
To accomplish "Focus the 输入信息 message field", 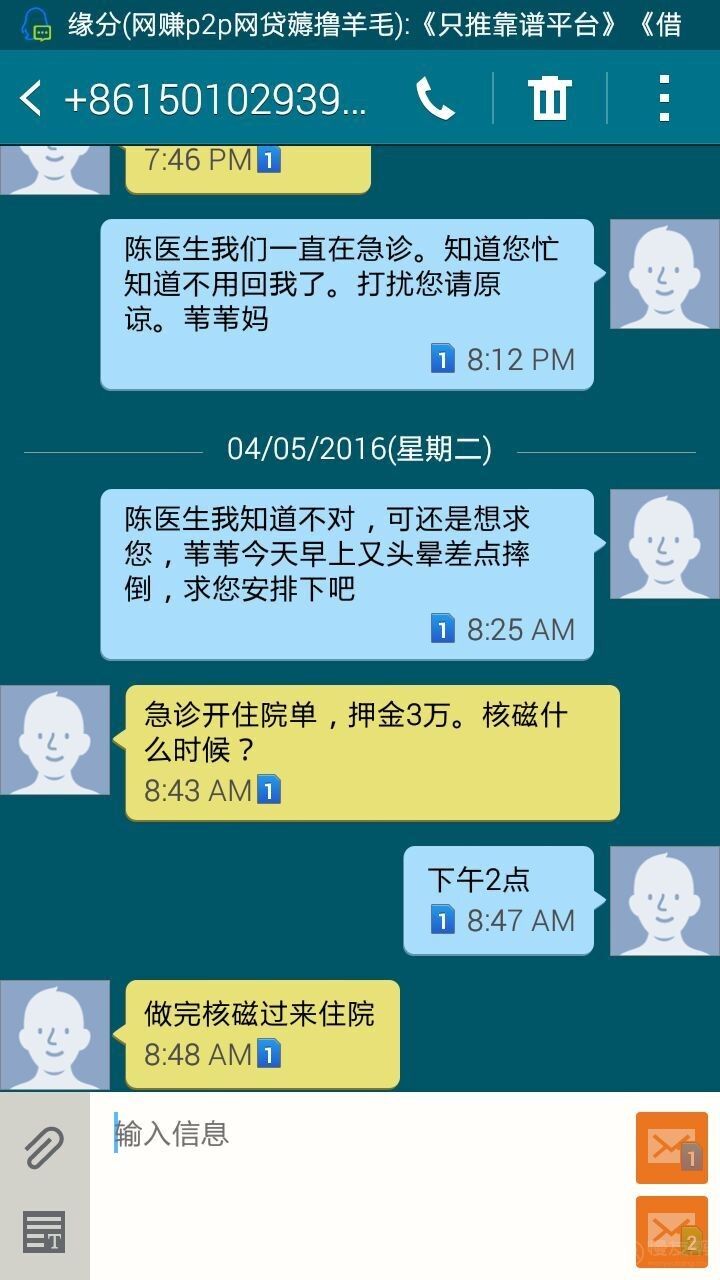I will click(x=360, y=1186).
